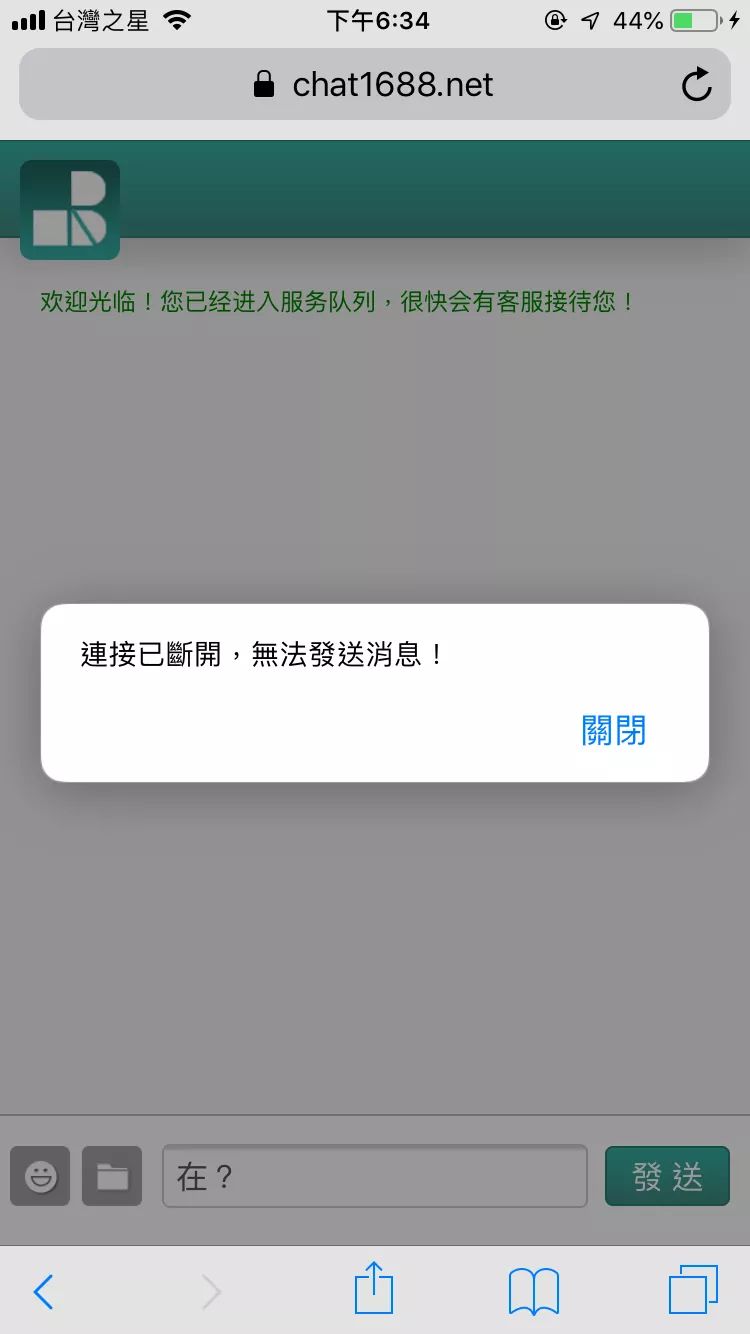Tap the chat1688.net address bar
This screenshot has height=1334, width=750.
point(374,85)
